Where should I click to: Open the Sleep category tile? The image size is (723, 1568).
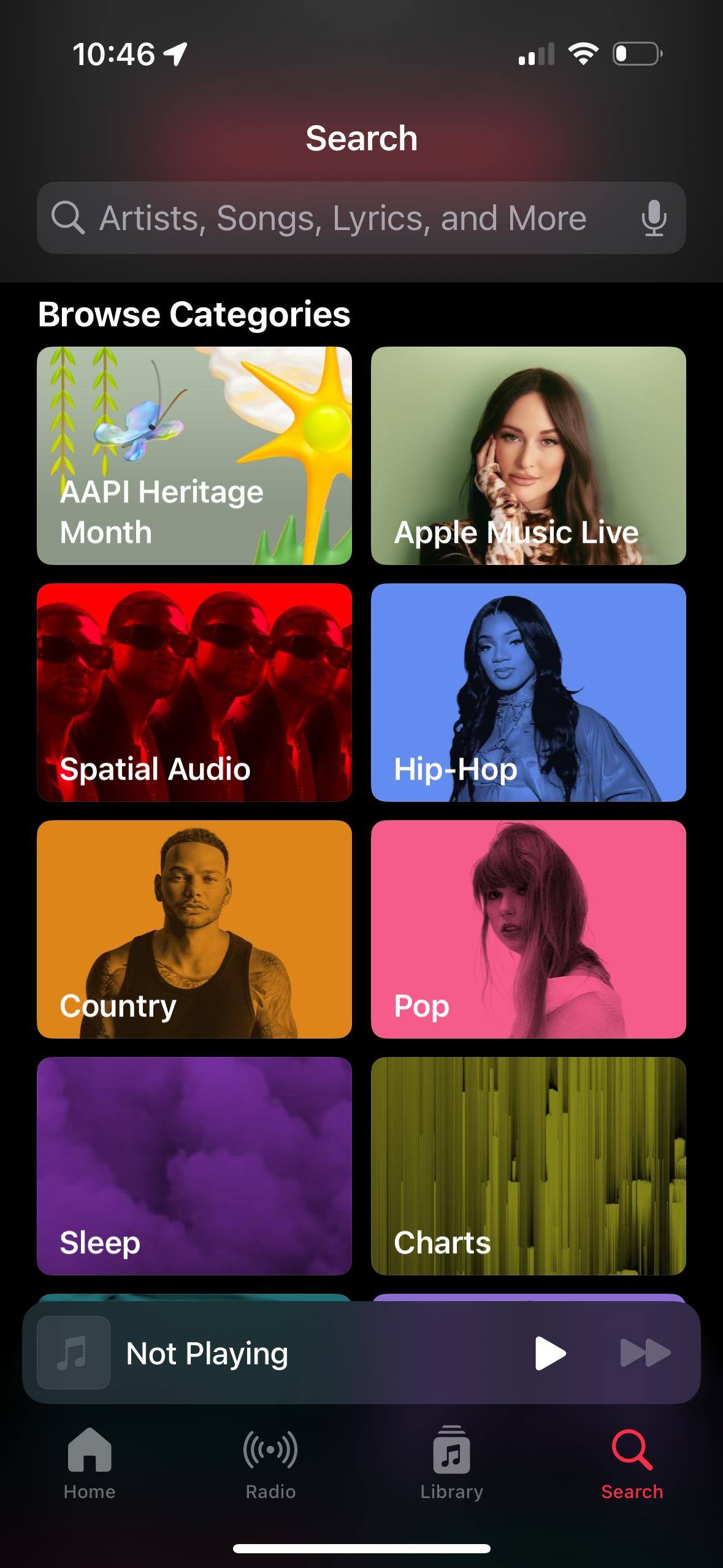click(x=194, y=1166)
